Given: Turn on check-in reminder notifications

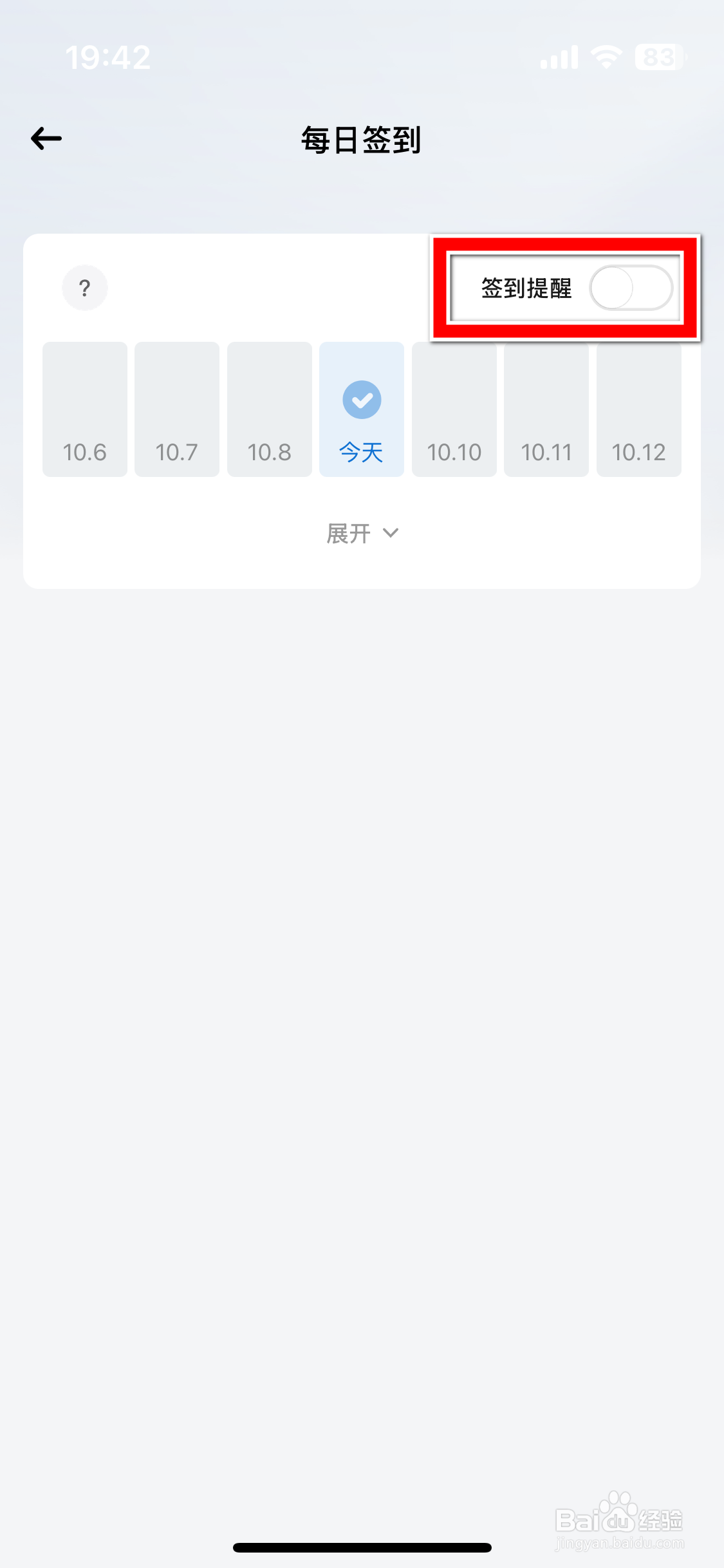Looking at the screenshot, I should click(x=631, y=289).
